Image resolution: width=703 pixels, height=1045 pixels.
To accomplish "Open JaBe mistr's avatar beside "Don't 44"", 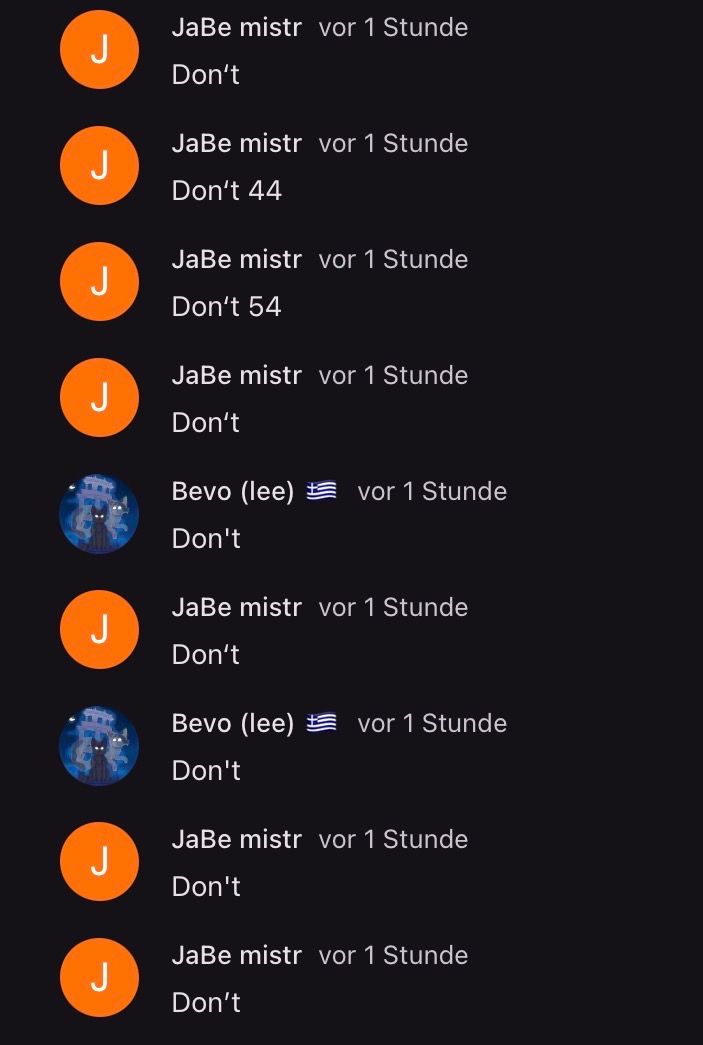I will coord(99,166).
